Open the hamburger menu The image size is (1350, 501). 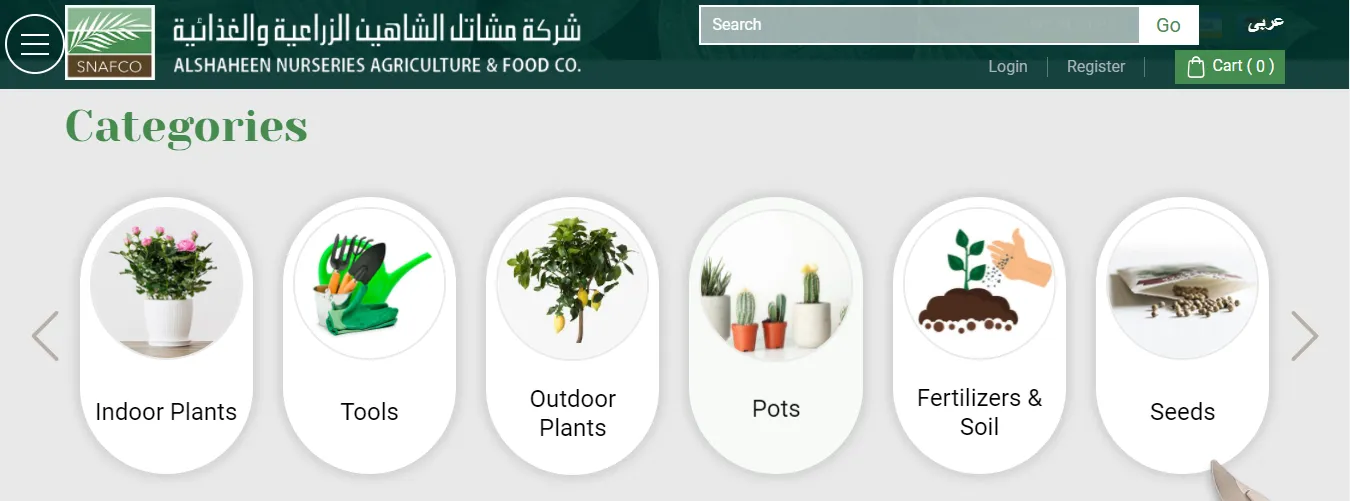click(35, 44)
